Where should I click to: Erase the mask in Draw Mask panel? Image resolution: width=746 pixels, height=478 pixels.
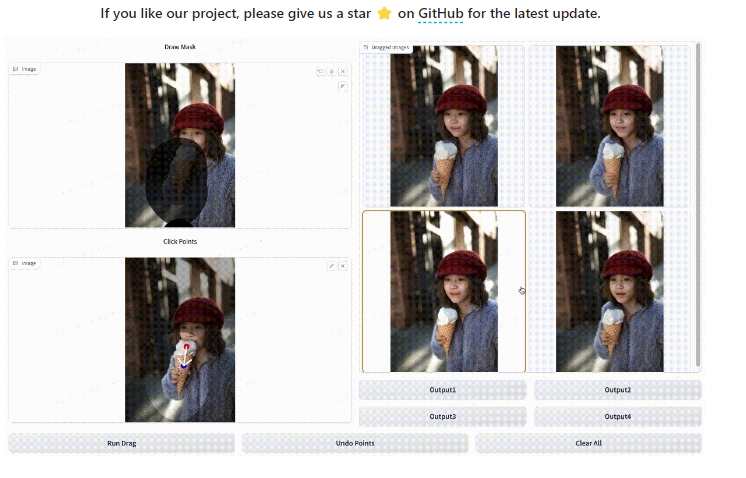[x=331, y=71]
